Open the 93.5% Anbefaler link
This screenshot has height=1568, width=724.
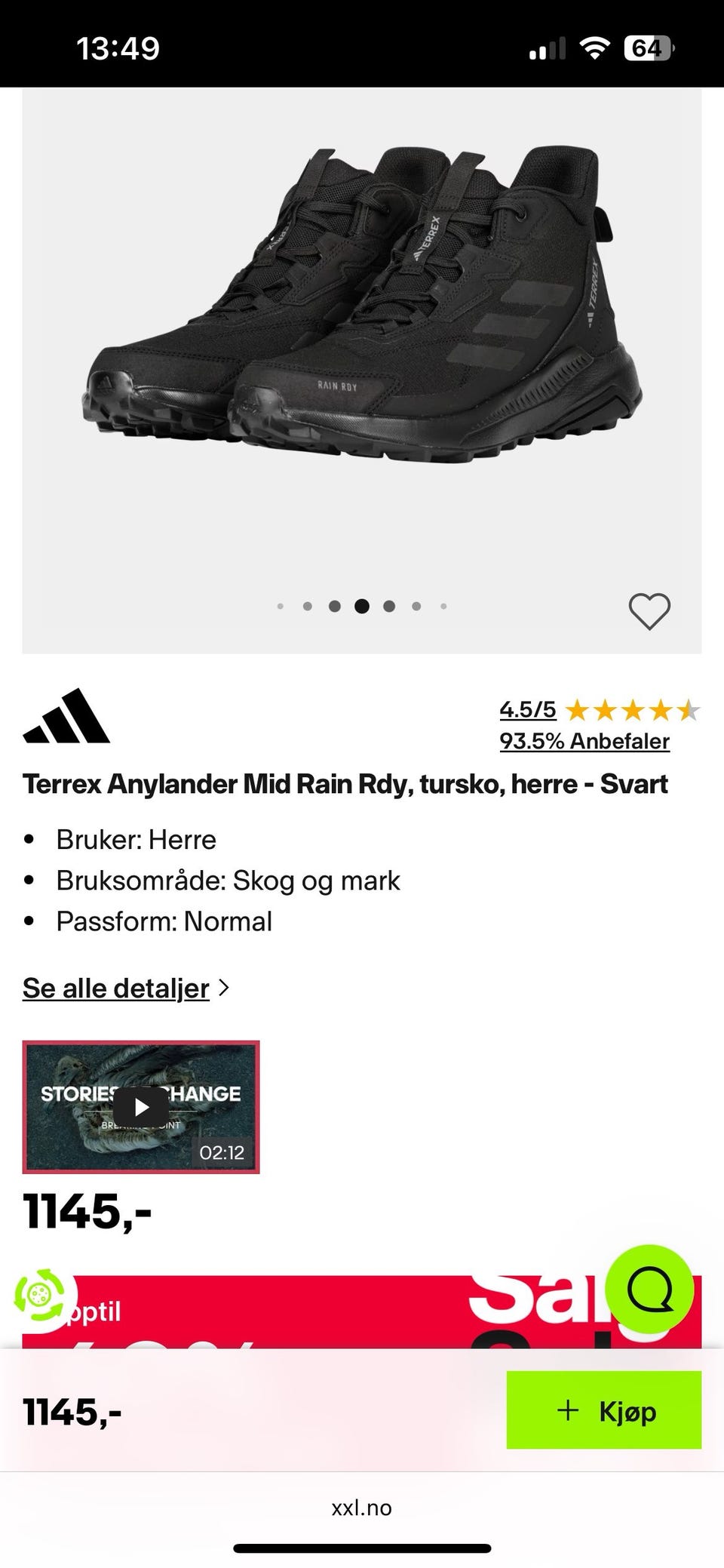pyautogui.click(x=584, y=741)
